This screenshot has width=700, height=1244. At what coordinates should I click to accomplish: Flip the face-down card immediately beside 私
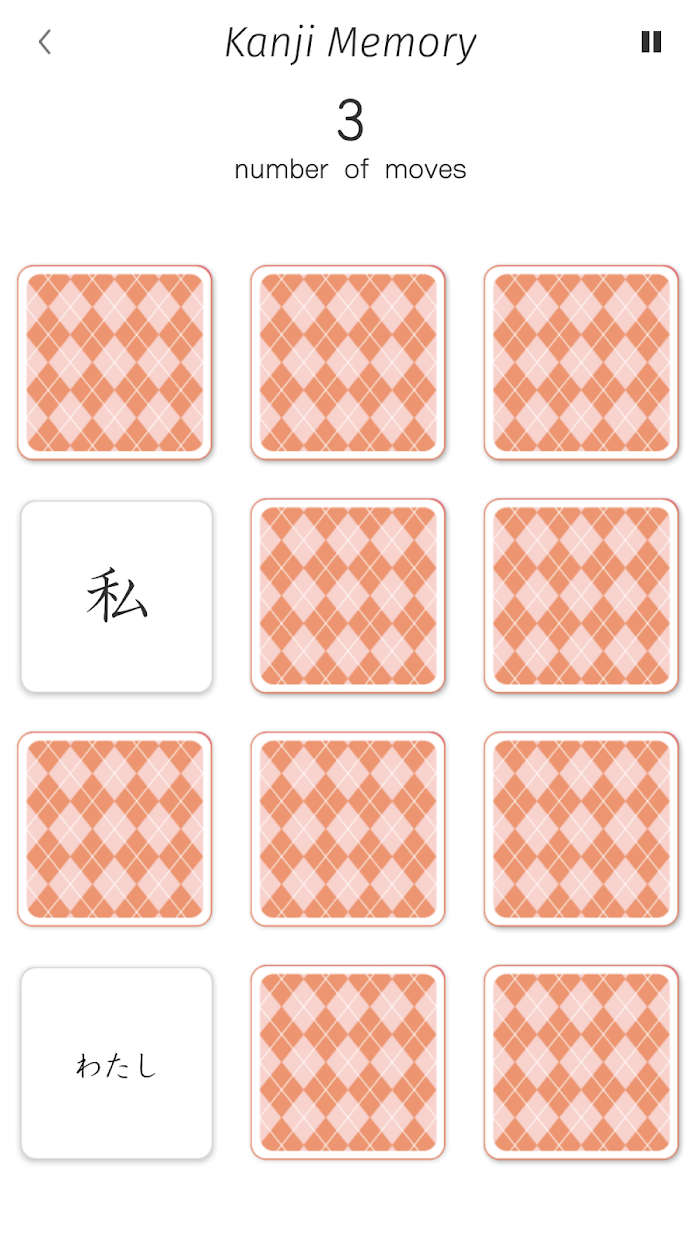coord(348,596)
